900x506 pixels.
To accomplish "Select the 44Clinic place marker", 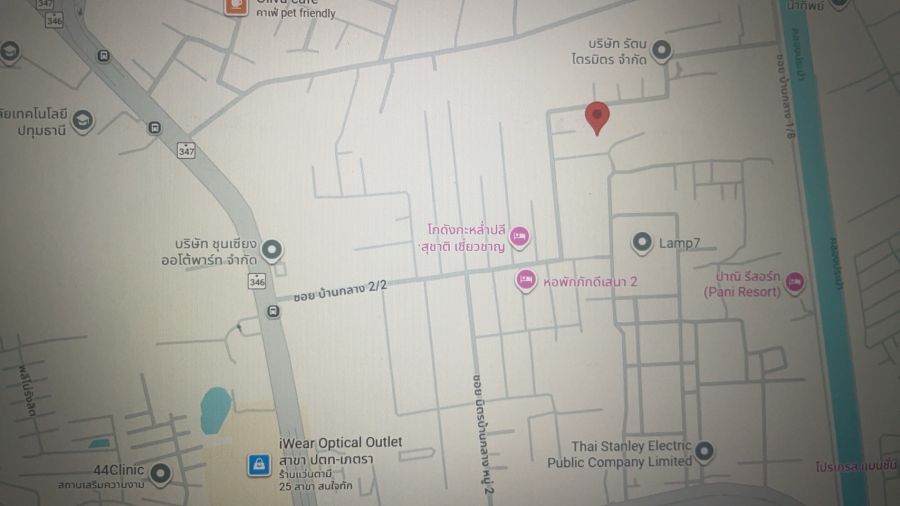I will coord(160,472).
